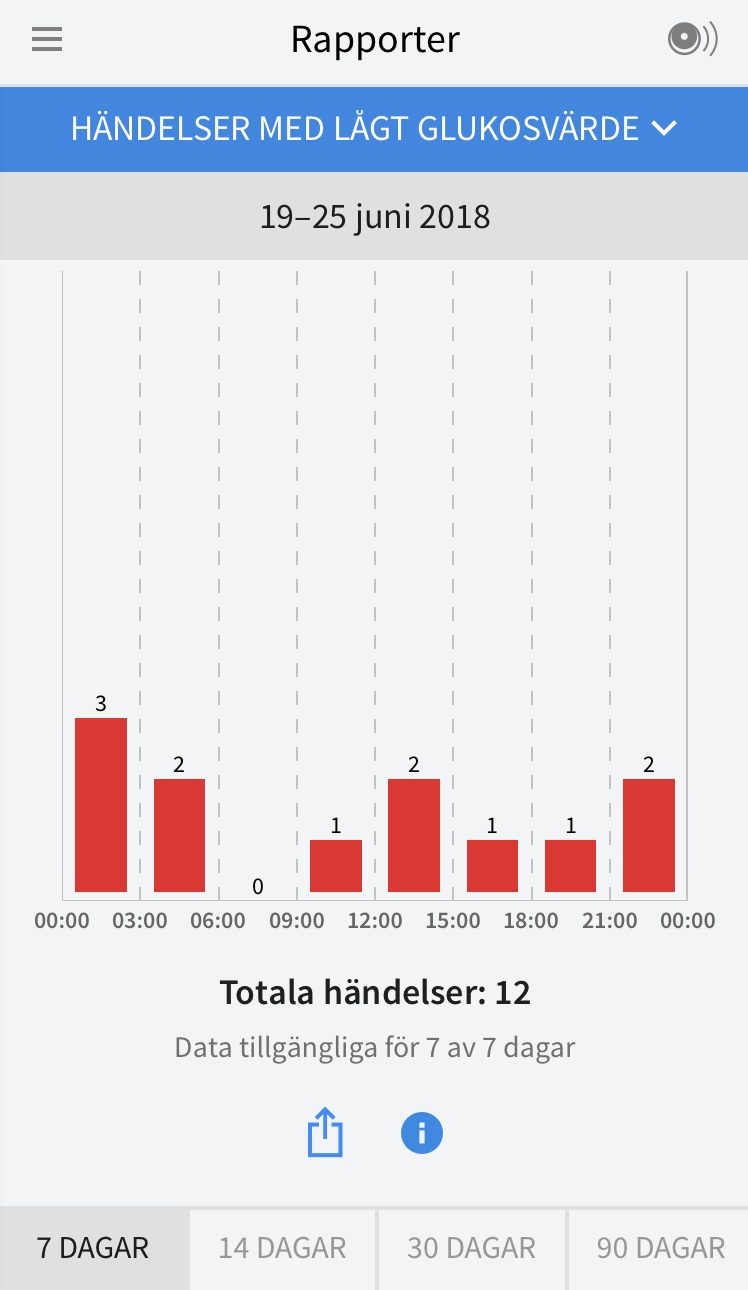Open the report info icon
Viewport: 748px width, 1290px height.
click(421, 1133)
